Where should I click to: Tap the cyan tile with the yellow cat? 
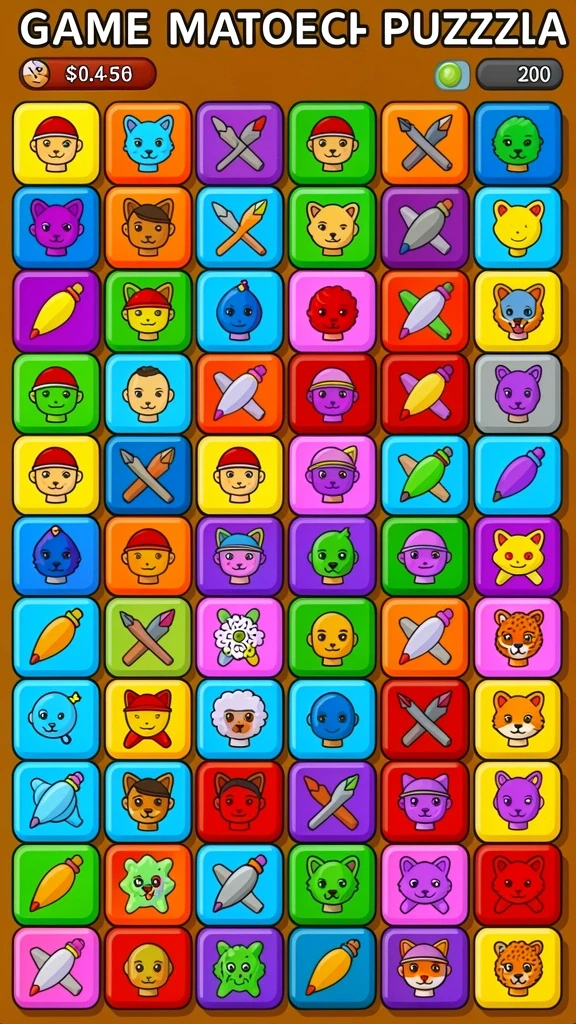(x=518, y=227)
